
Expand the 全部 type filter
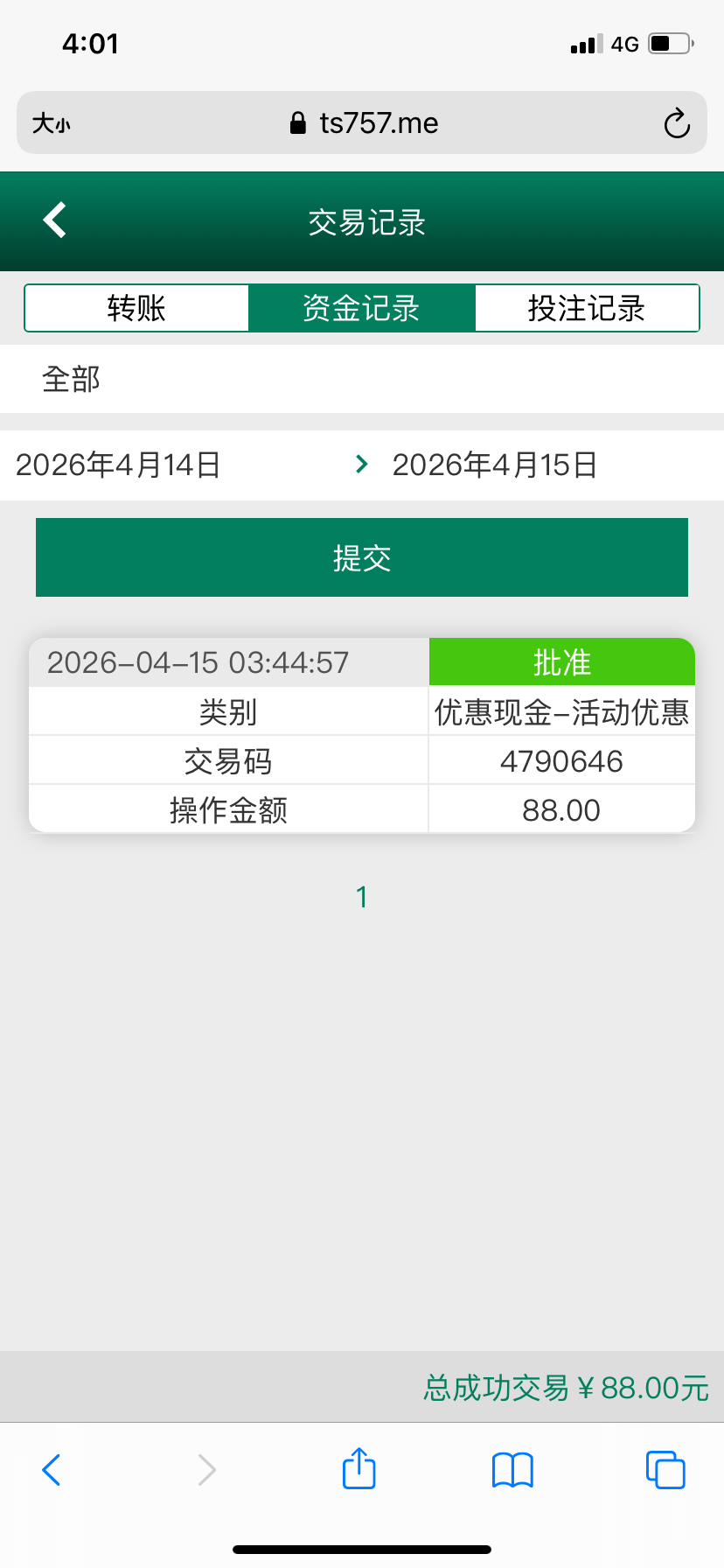click(x=72, y=379)
